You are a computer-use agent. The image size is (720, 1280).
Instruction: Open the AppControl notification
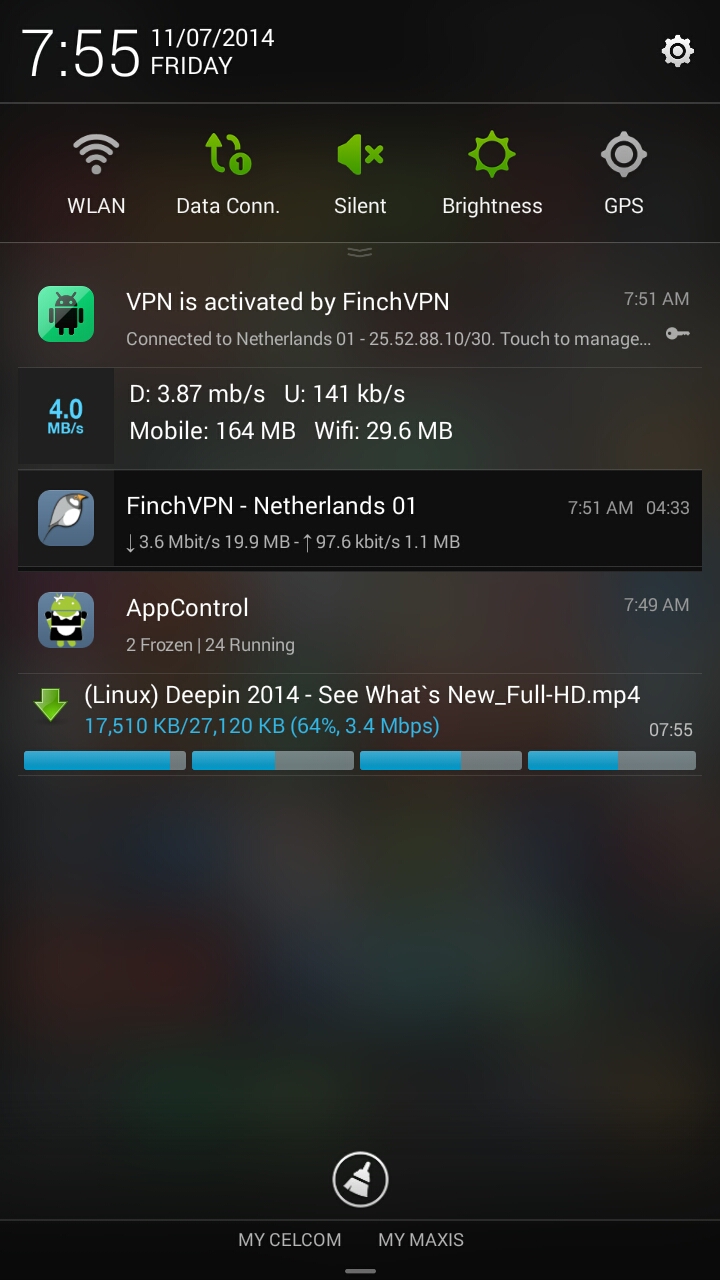[360, 623]
